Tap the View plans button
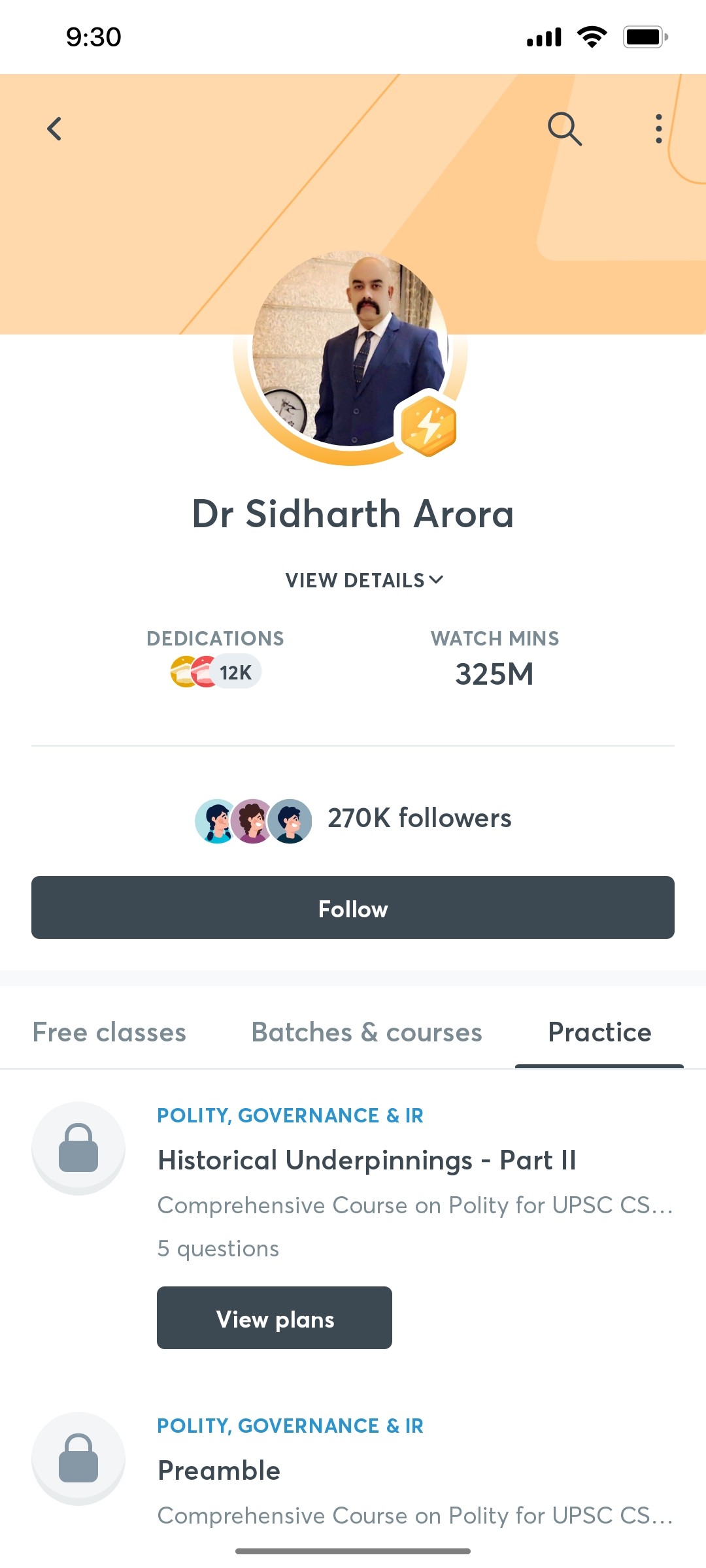Viewport: 706px width, 1568px height. click(x=274, y=1318)
